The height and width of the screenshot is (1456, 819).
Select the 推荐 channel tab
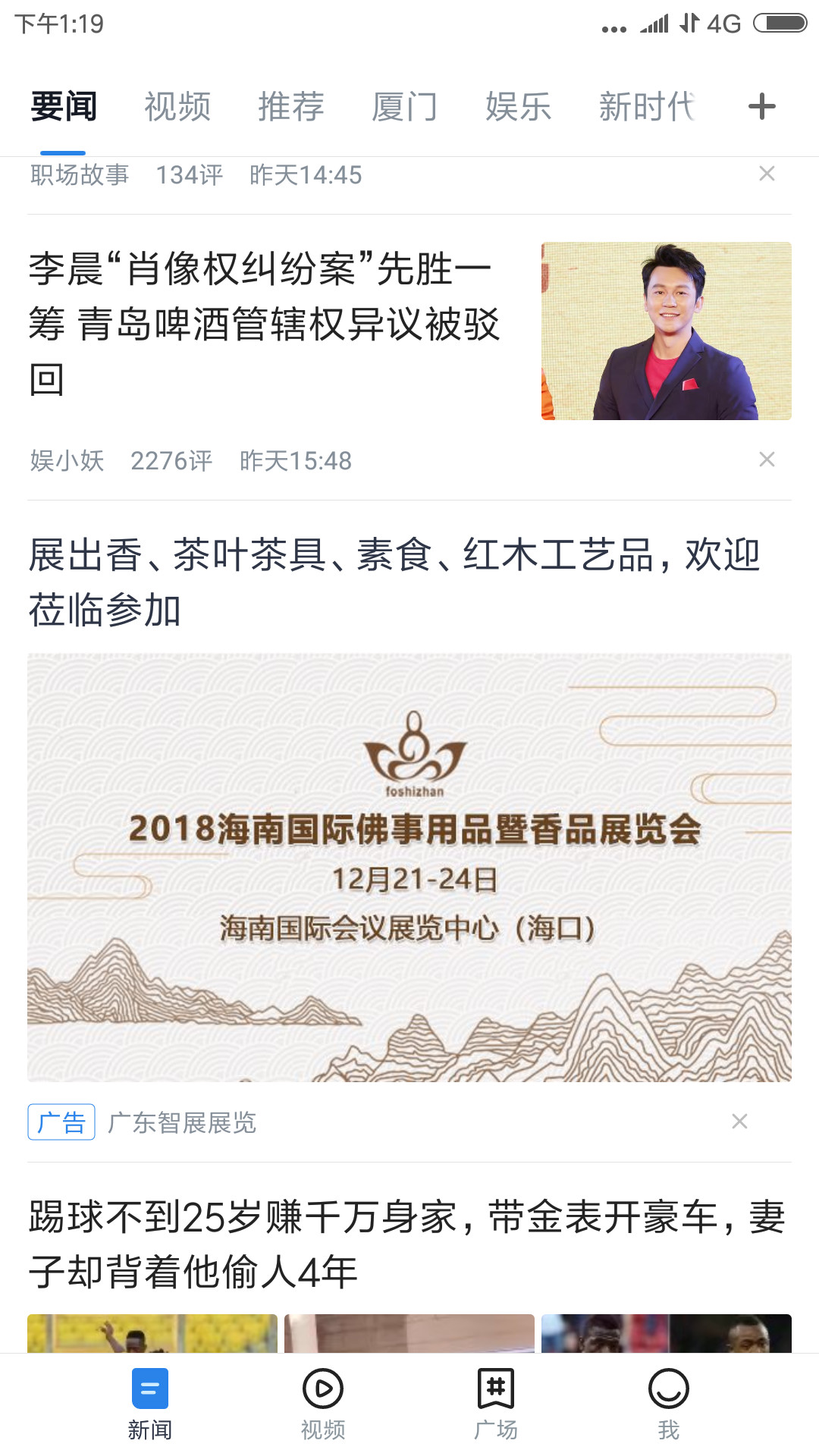(291, 107)
